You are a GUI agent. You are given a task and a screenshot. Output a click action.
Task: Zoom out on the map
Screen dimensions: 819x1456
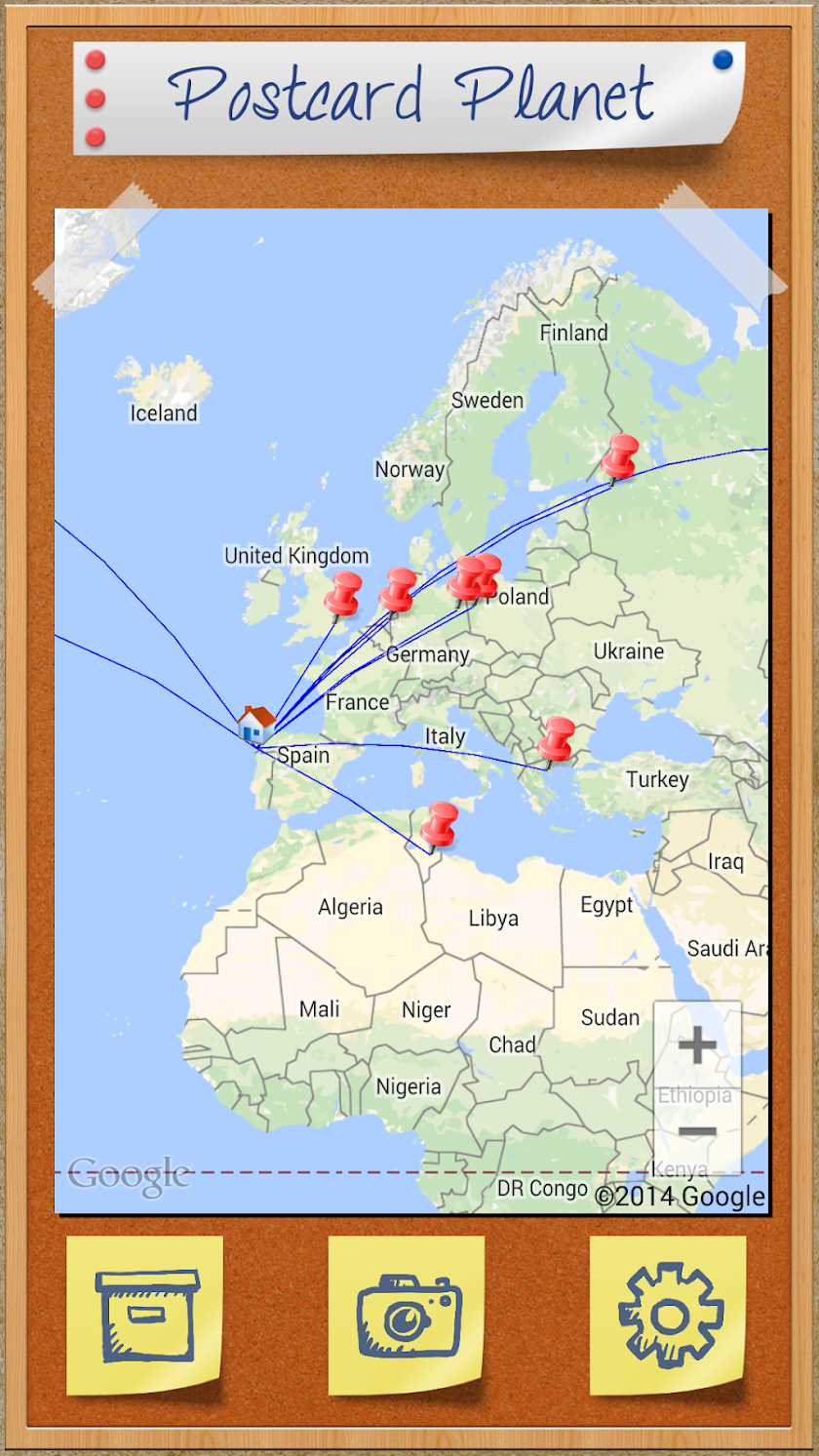pos(697,1131)
